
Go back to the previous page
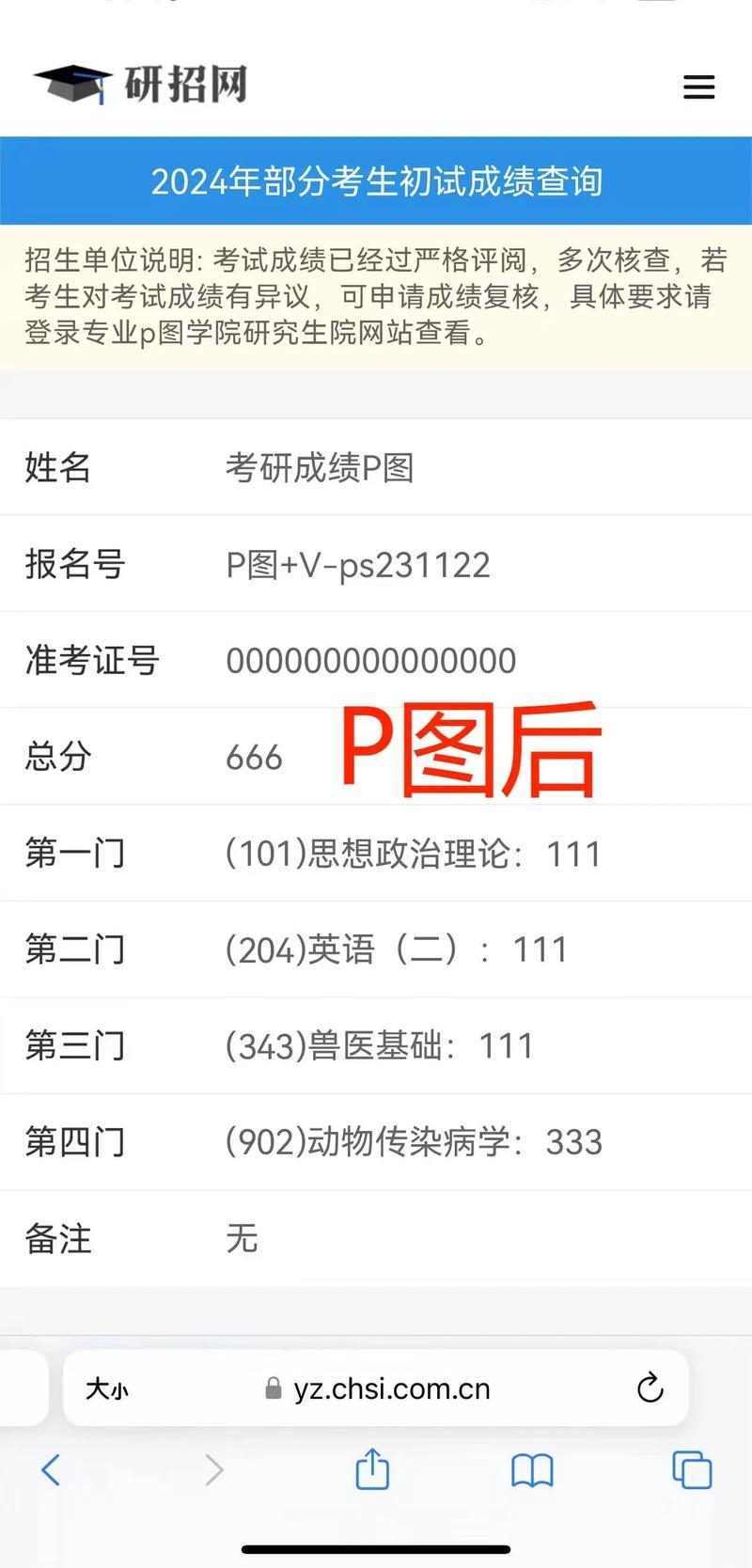point(52,1469)
